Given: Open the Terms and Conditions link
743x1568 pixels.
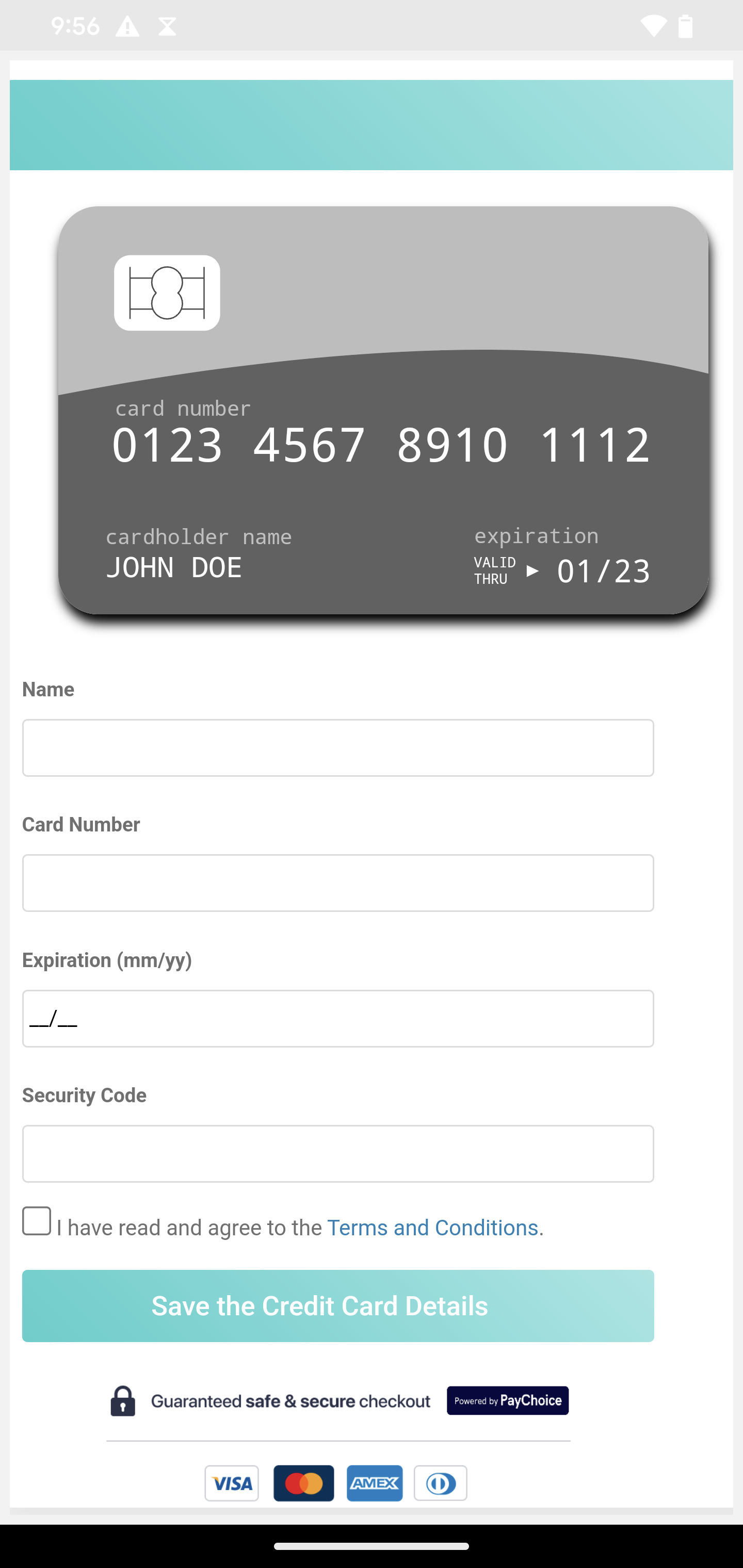Looking at the screenshot, I should pyautogui.click(x=432, y=1228).
